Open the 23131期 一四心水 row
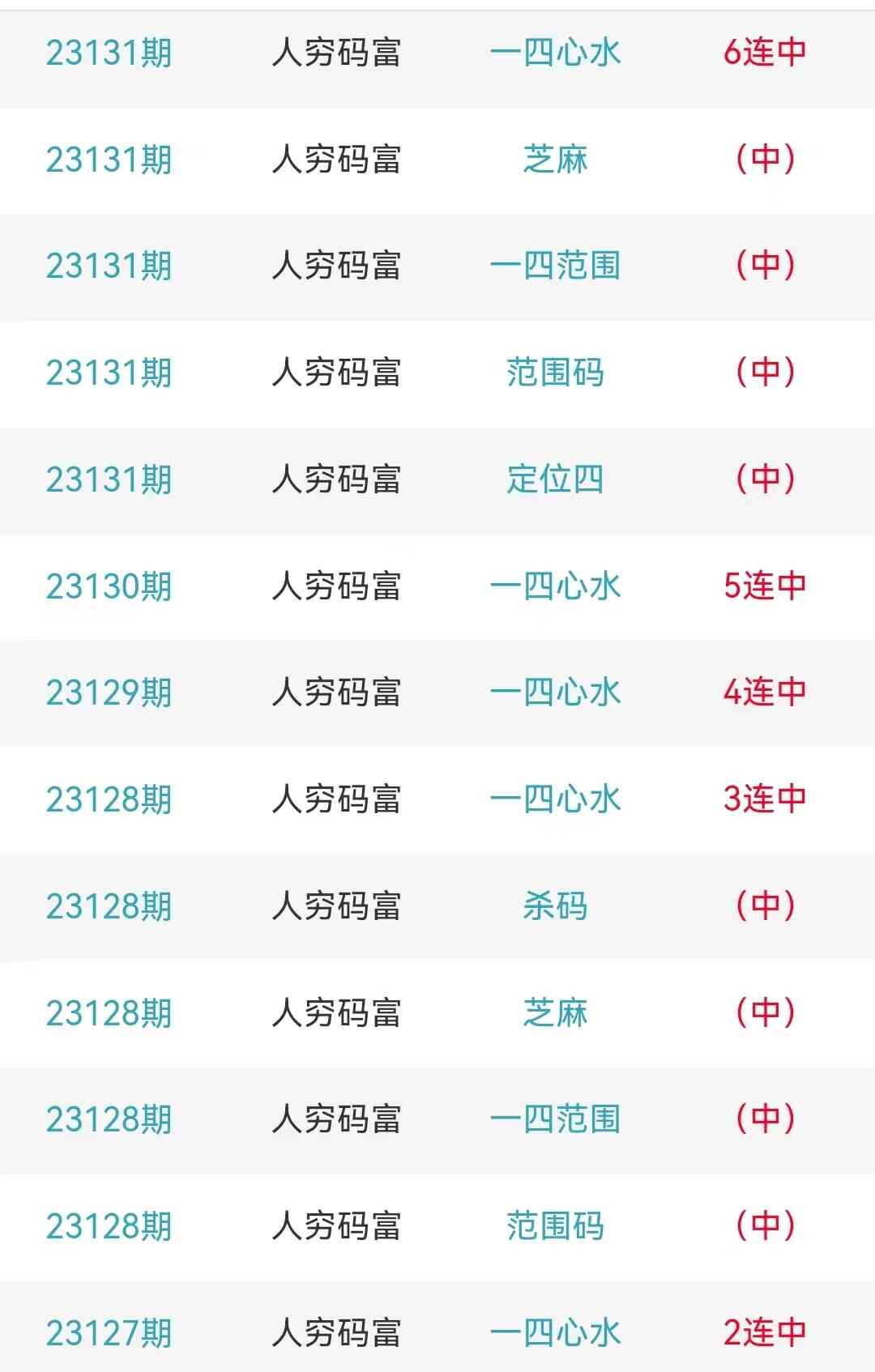The width and height of the screenshot is (875, 1372). point(555,53)
